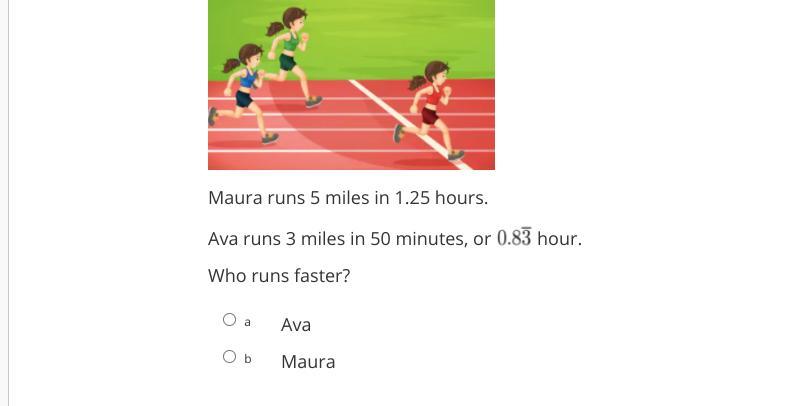
Task: Select answer a, Ava
Action: (230, 320)
